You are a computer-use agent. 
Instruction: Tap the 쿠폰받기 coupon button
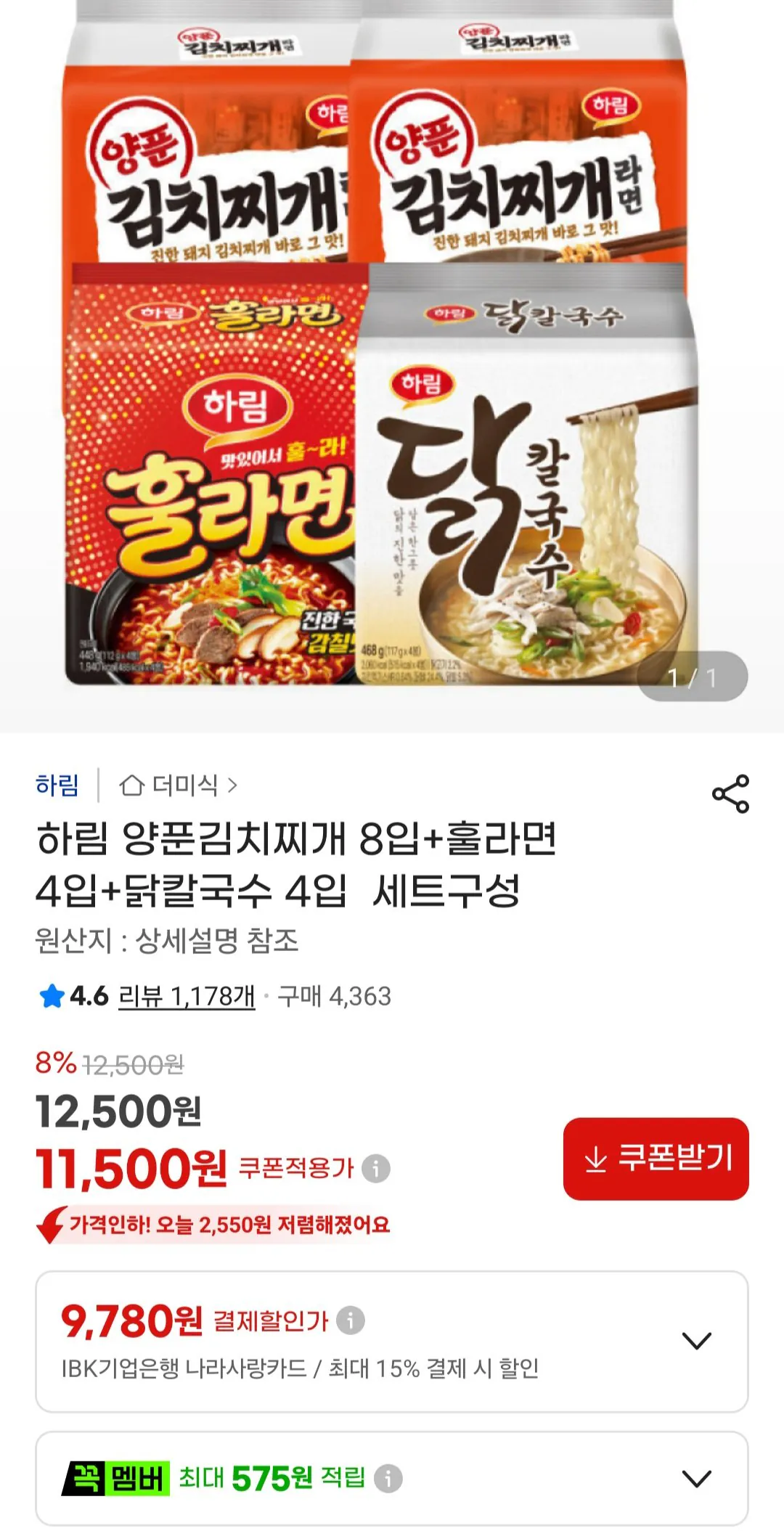(656, 1159)
